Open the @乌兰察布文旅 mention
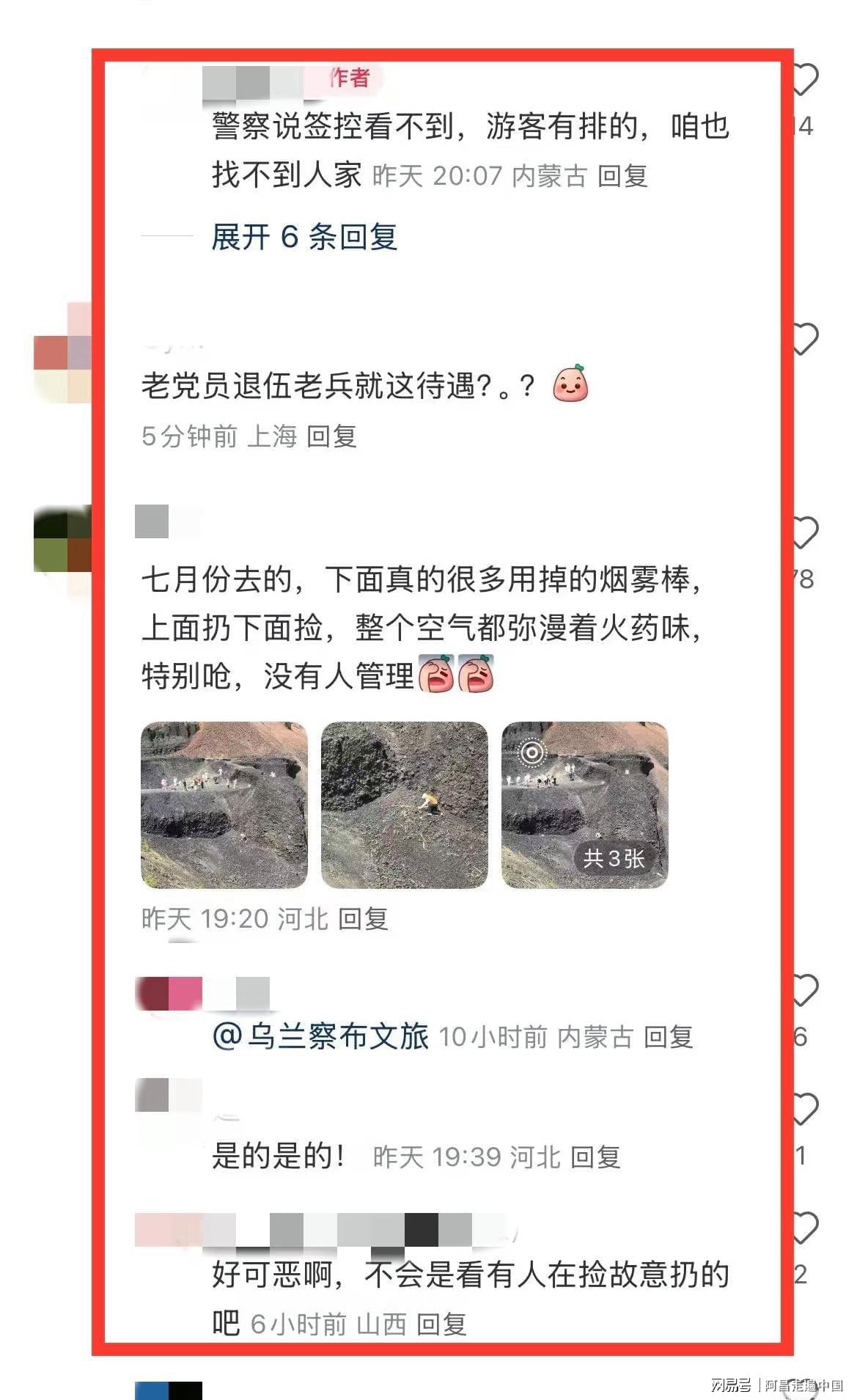The height and width of the screenshot is (1400, 857). [x=320, y=1036]
